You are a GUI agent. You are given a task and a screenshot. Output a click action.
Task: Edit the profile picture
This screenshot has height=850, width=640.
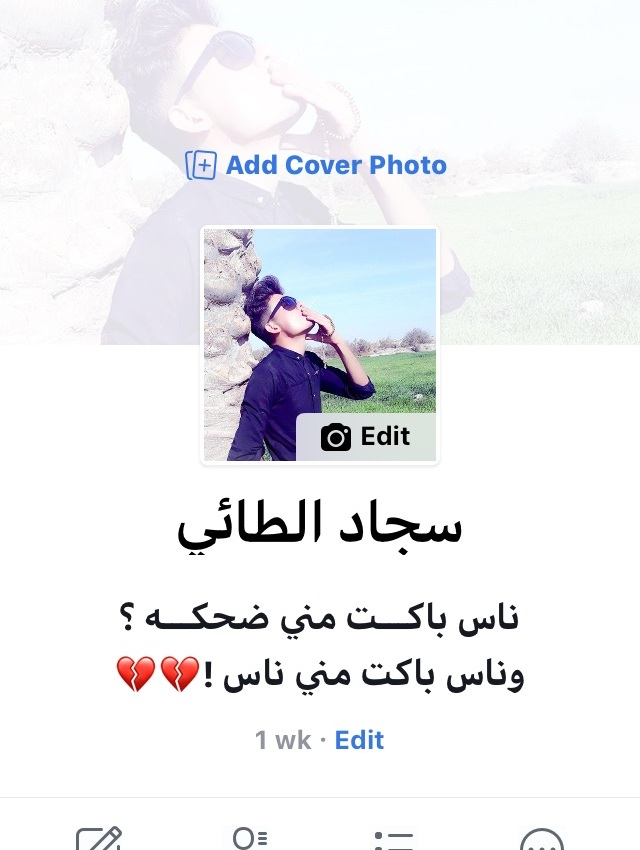pos(366,437)
